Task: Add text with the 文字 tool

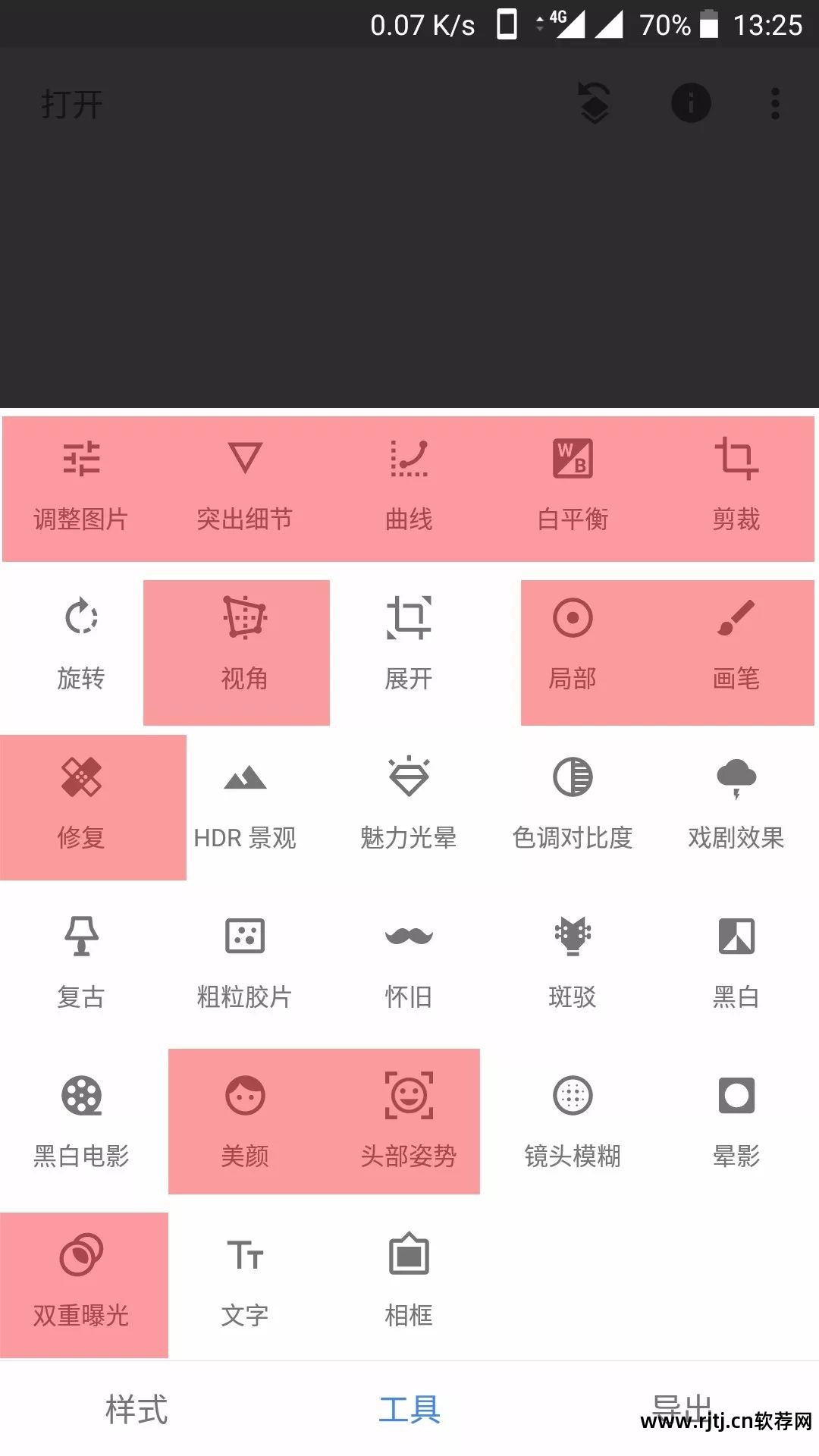Action: pyautogui.click(x=244, y=1283)
